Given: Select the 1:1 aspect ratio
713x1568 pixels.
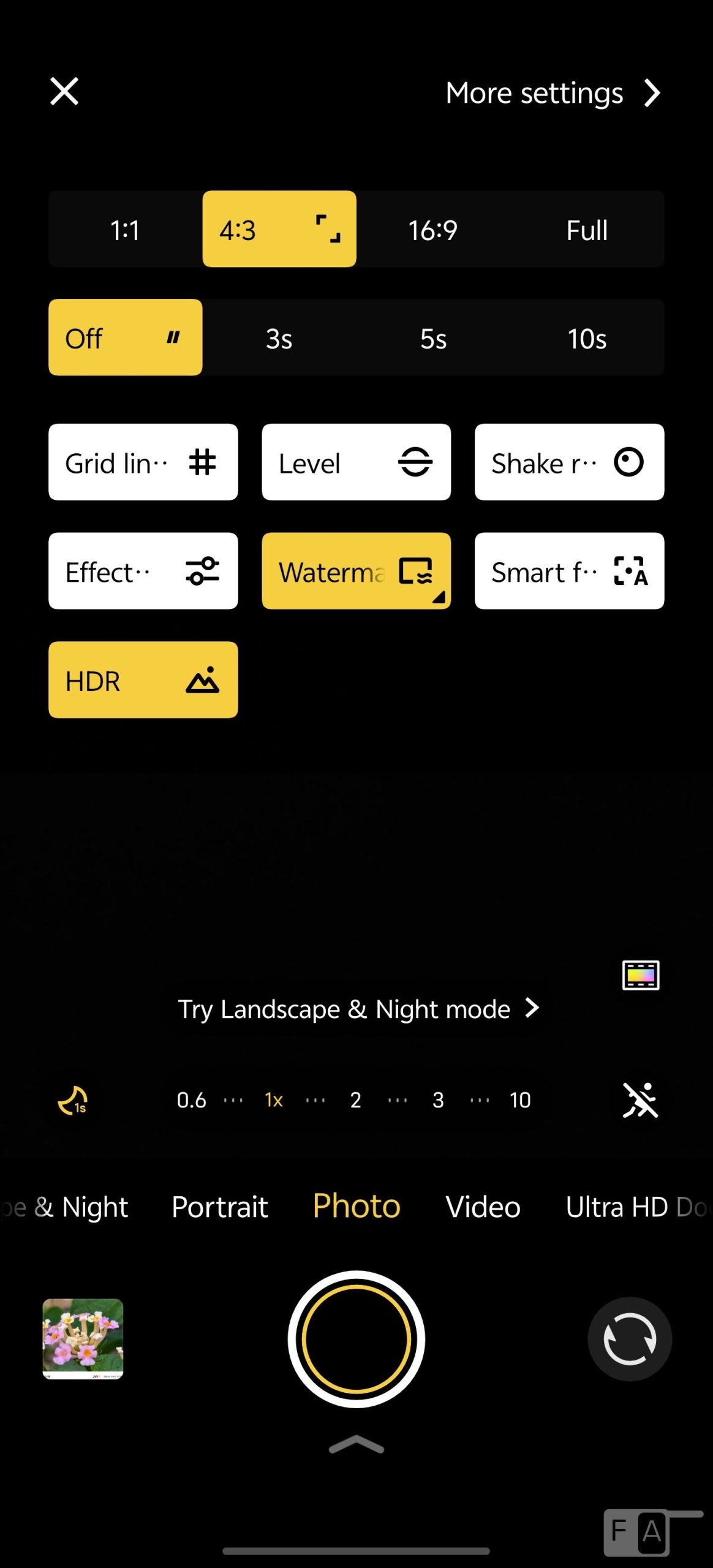Looking at the screenshot, I should coord(125,230).
